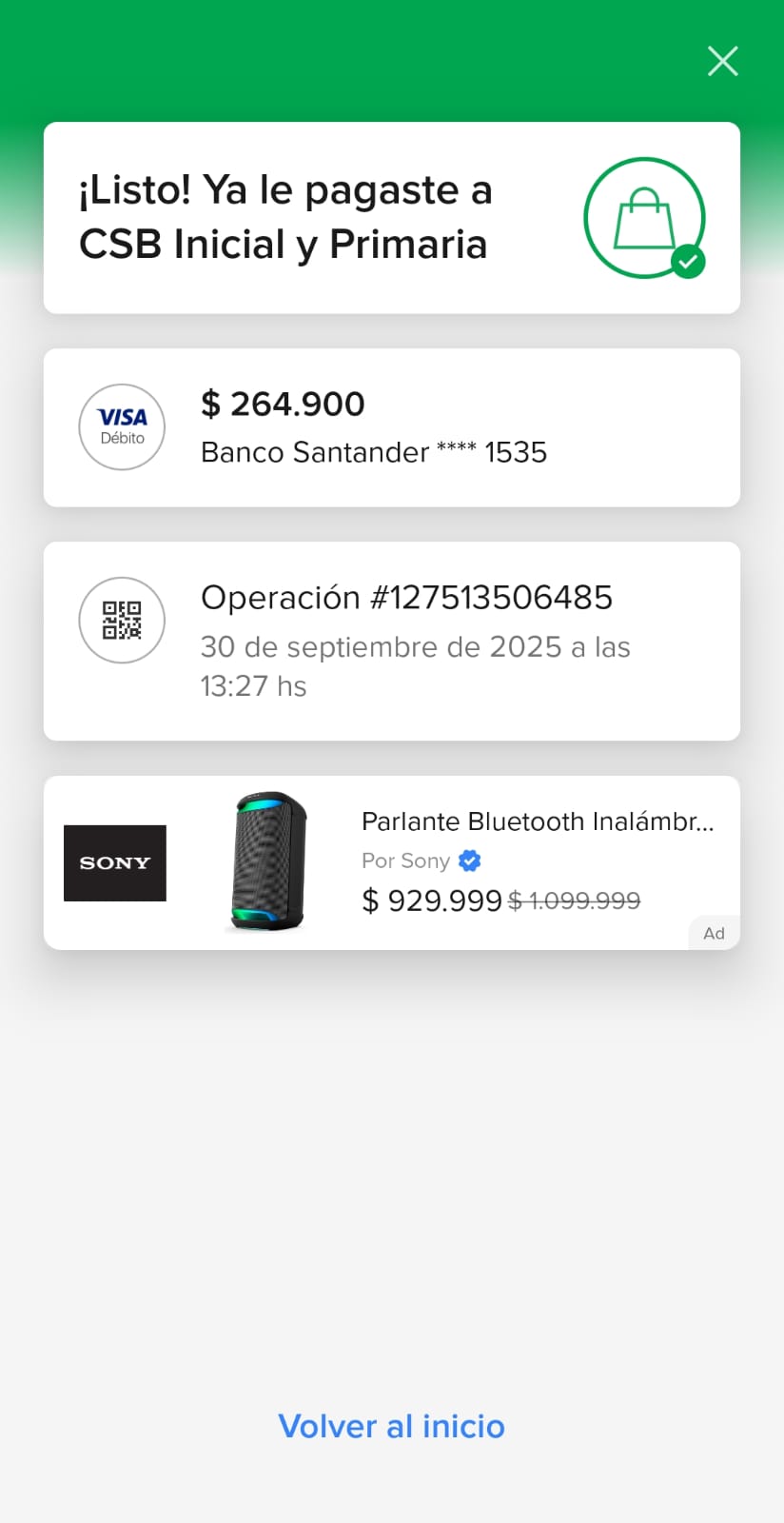Tap Volver al inicio link

click(391, 1426)
